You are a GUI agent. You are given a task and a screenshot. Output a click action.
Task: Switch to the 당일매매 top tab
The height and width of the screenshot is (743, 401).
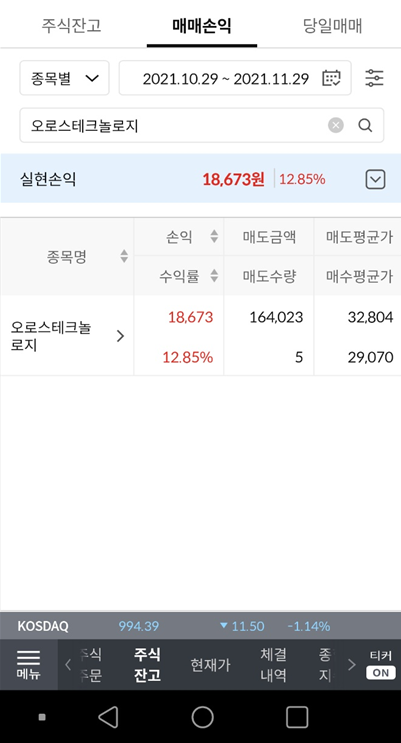click(332, 26)
